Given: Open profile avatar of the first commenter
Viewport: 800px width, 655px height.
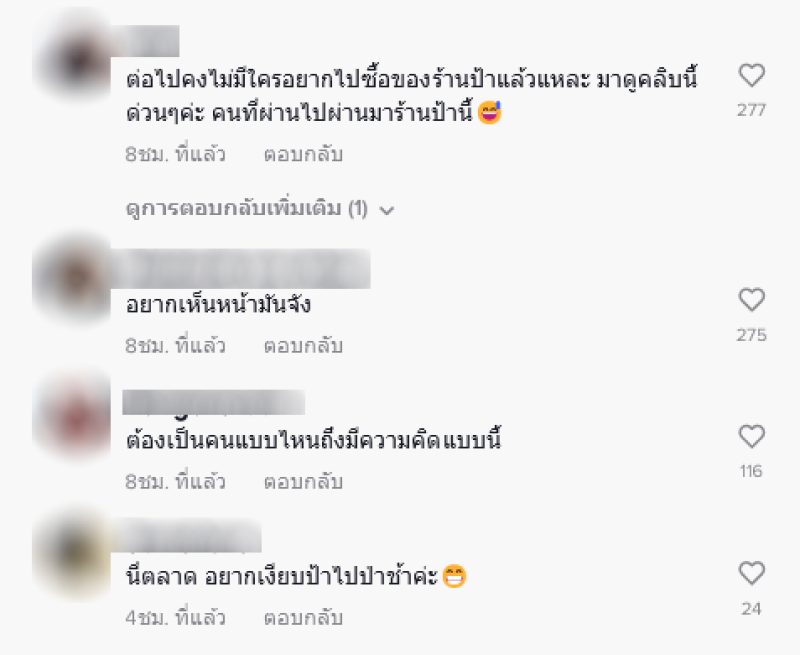Looking at the screenshot, I should click(70, 60).
